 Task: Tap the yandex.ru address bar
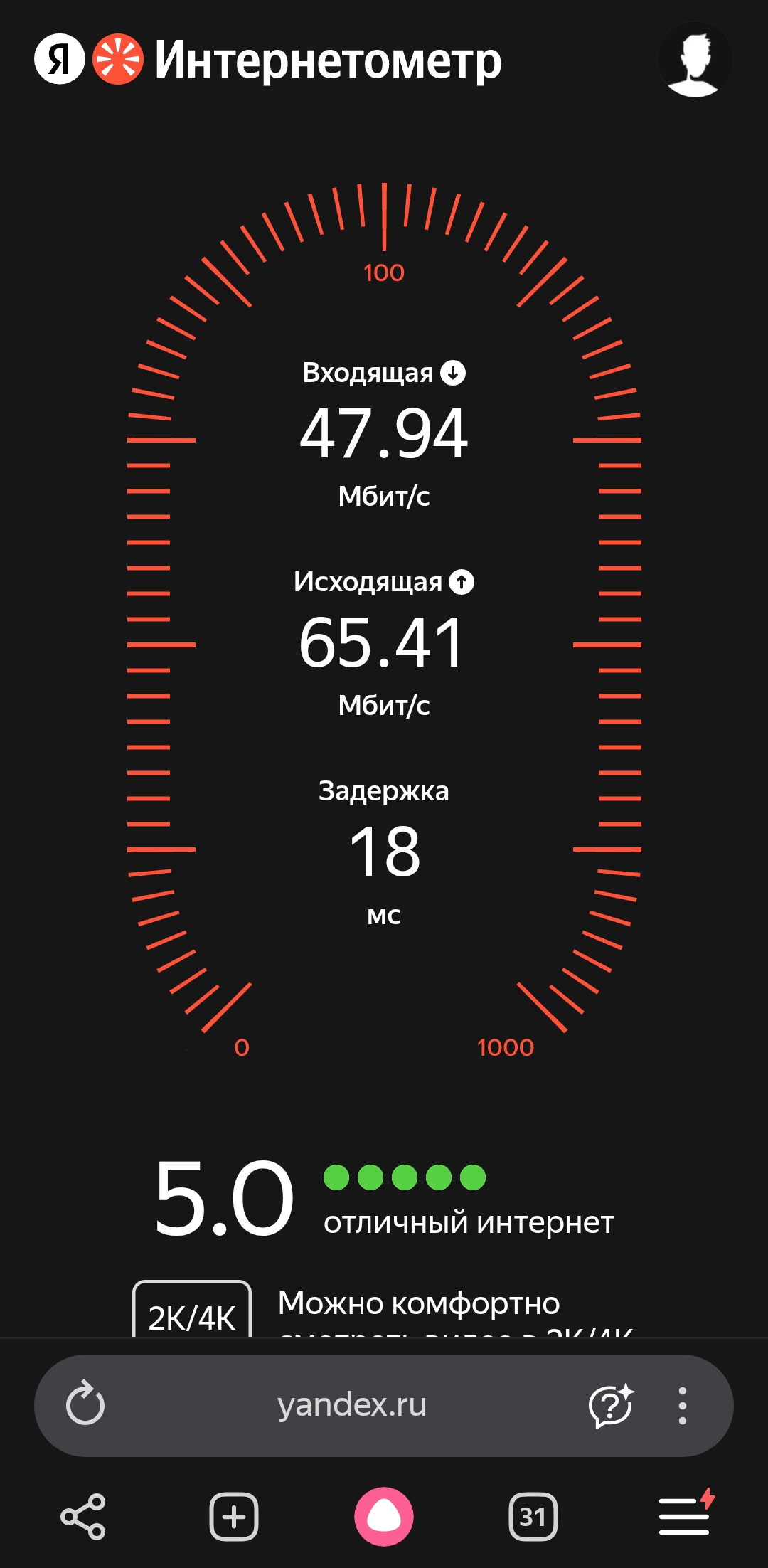point(351,1405)
